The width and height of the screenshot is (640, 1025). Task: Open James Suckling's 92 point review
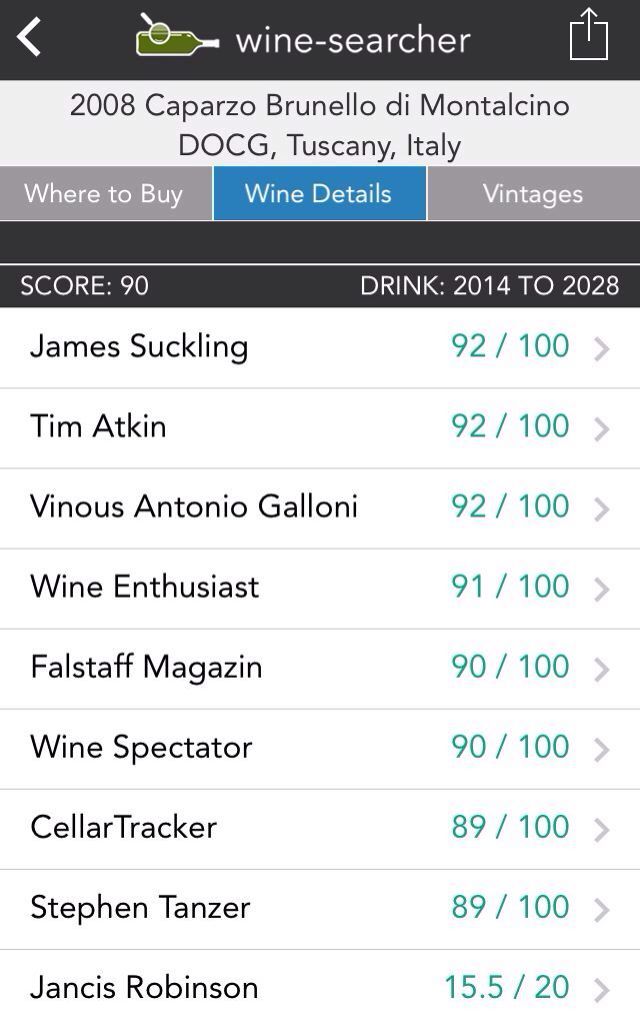(320, 347)
